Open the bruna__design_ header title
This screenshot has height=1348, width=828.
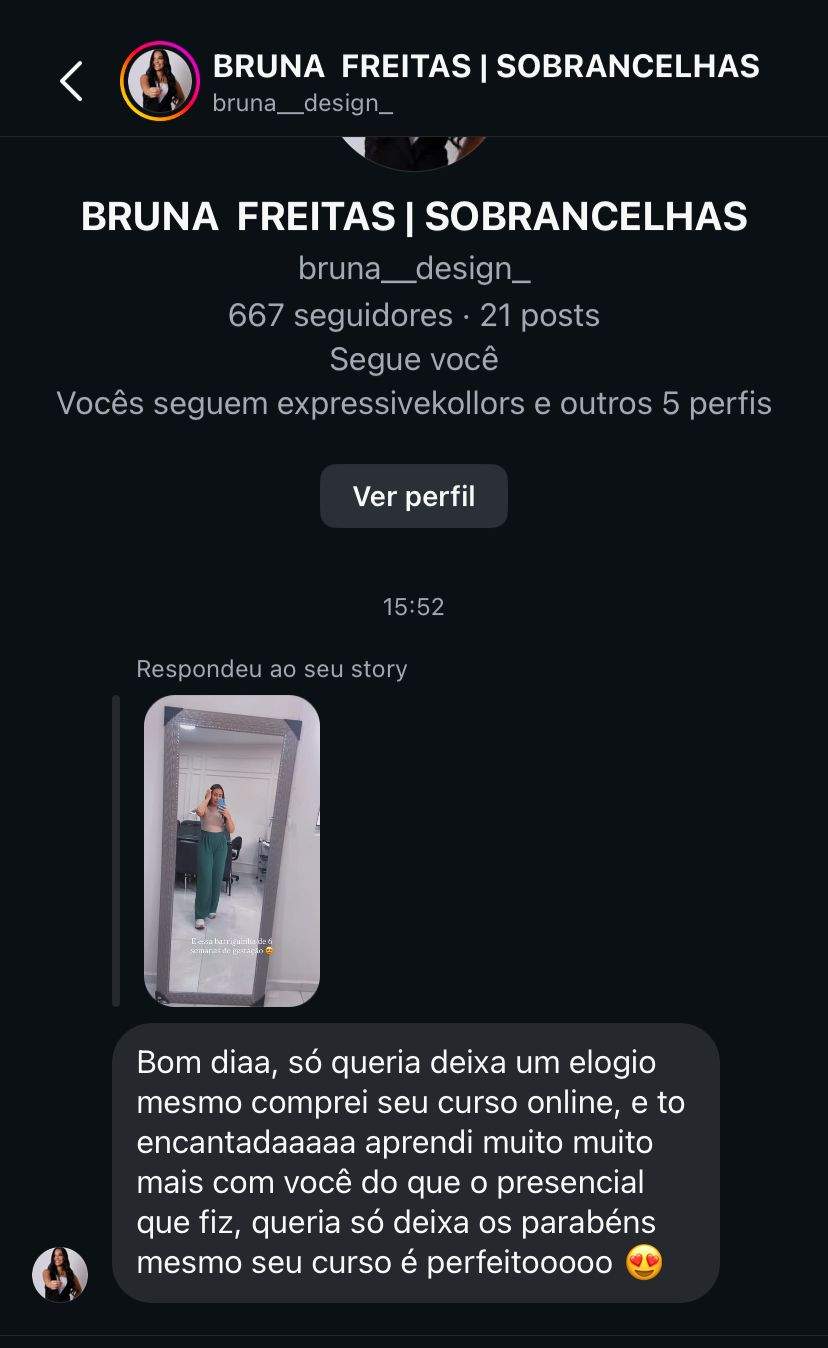(485, 81)
